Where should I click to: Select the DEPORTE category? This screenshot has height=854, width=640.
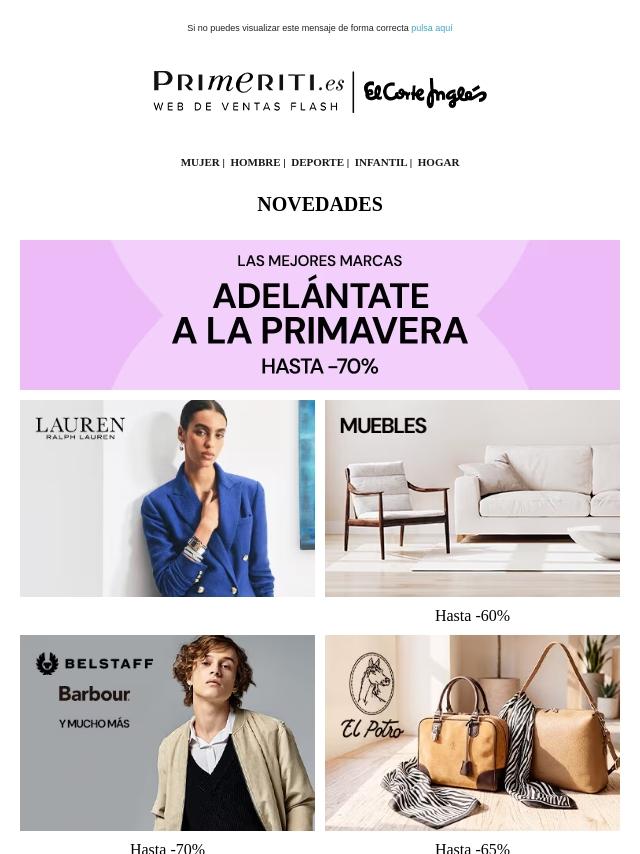click(x=317, y=162)
